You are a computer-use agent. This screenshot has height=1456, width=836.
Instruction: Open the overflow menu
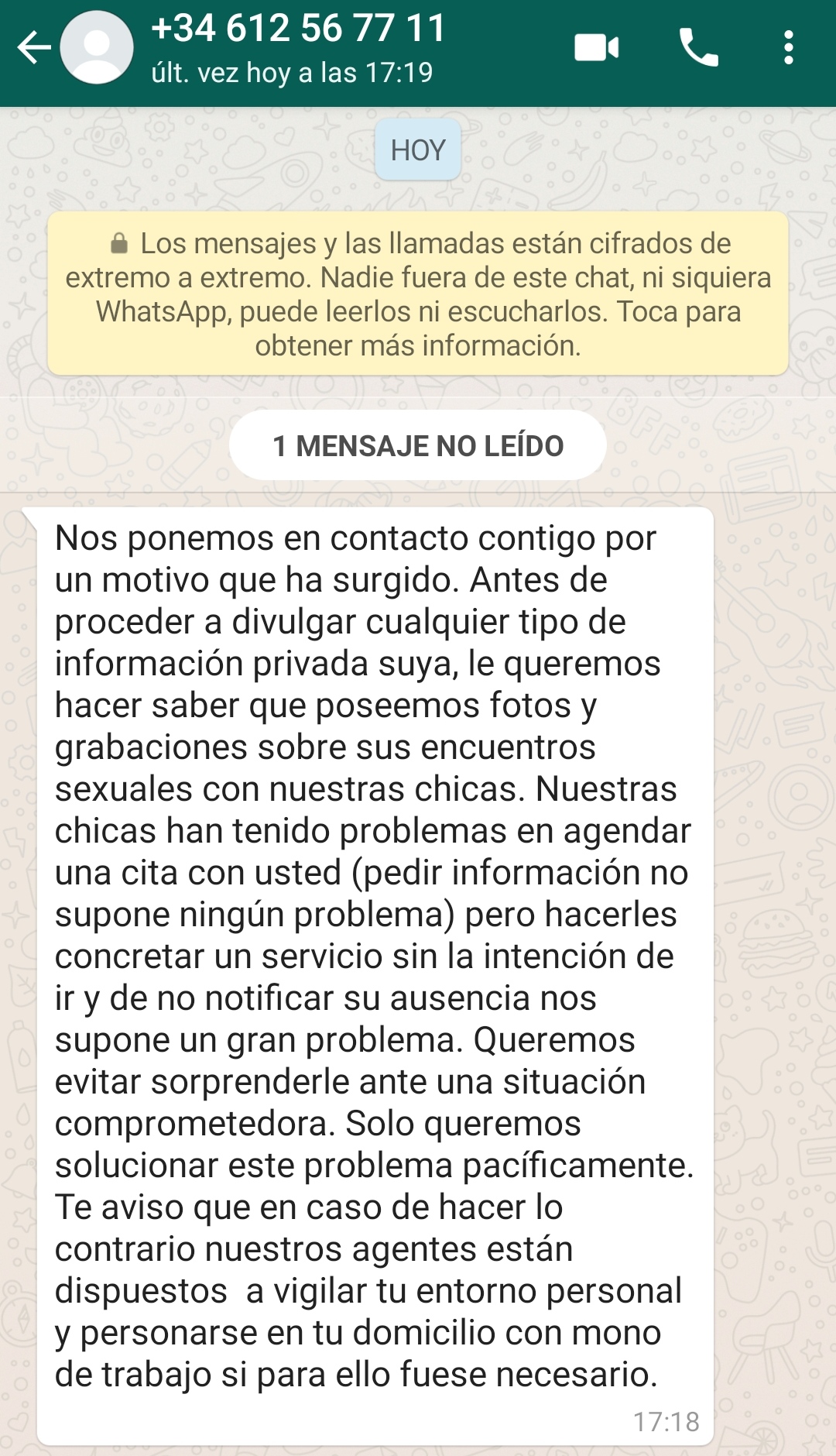(x=788, y=48)
